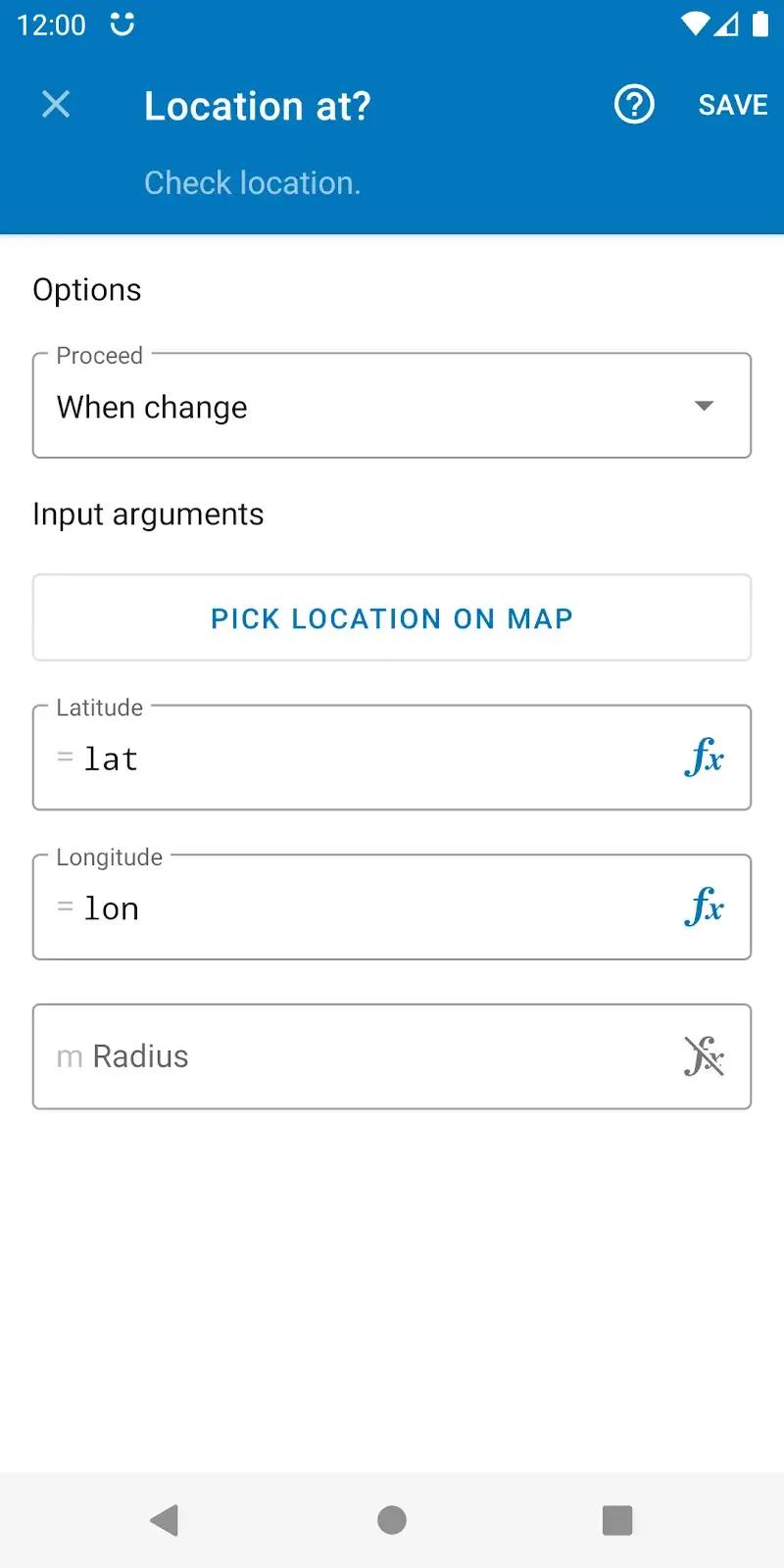Image resolution: width=784 pixels, height=1568 pixels.
Task: Tap the cellular signal icon
Action: click(x=727, y=26)
